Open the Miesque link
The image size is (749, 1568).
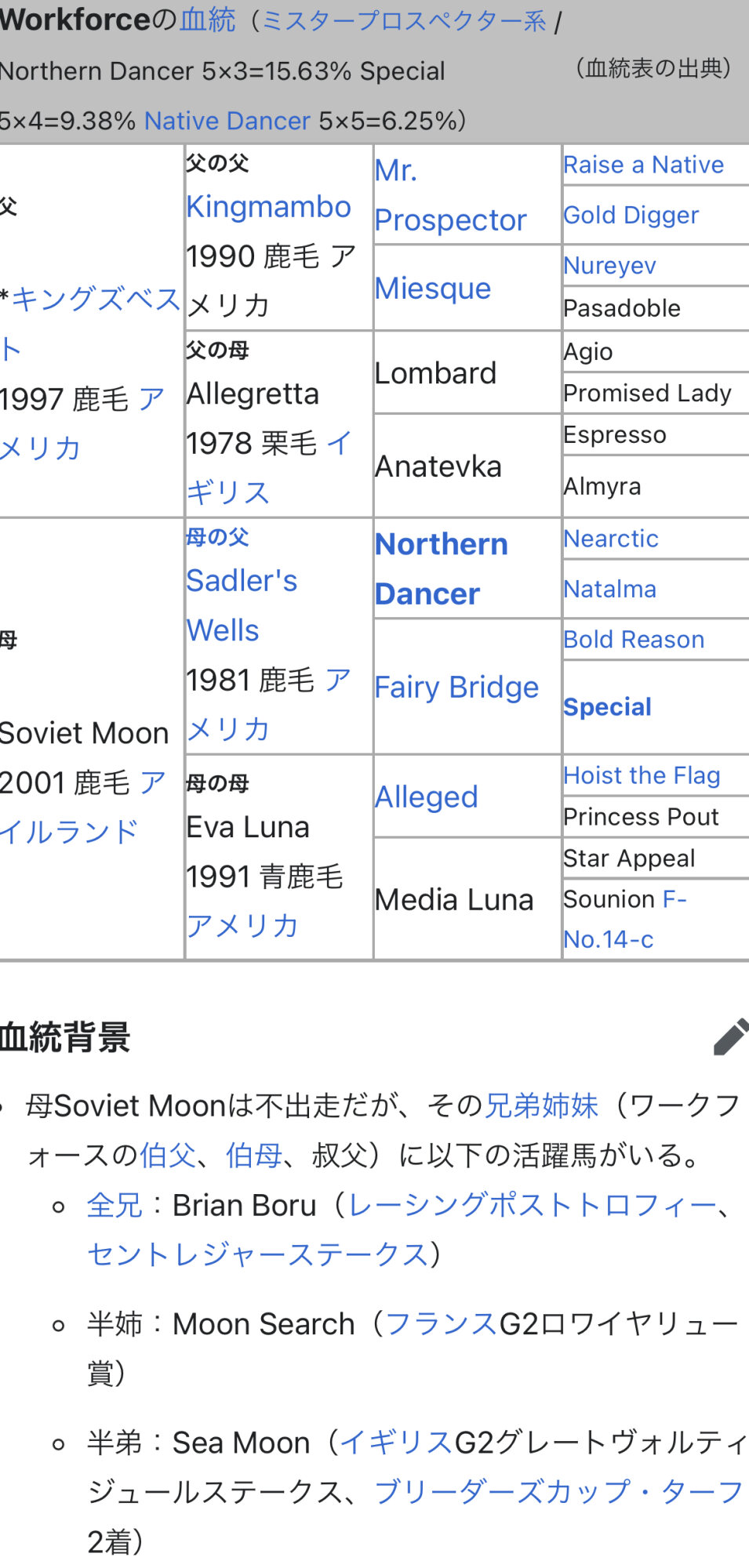pos(433,289)
